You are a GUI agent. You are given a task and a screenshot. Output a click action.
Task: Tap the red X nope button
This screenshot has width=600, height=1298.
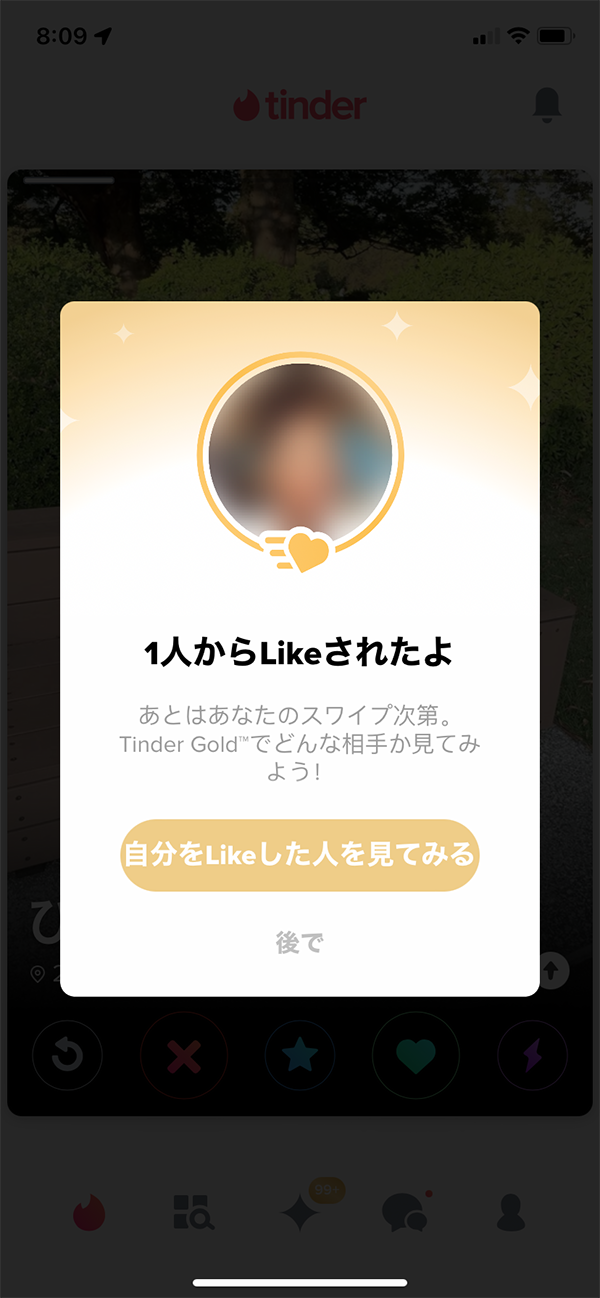pos(183,1056)
